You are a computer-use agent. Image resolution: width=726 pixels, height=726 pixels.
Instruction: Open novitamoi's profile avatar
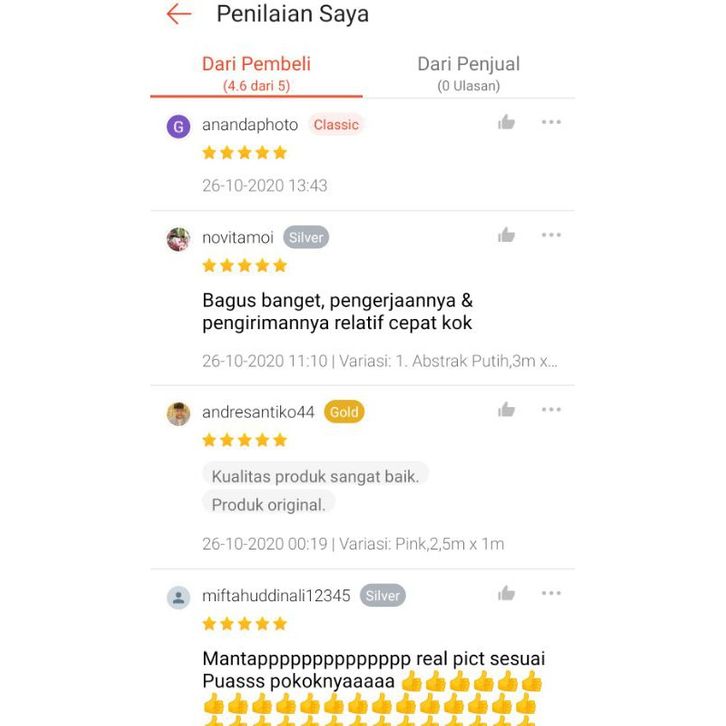(x=178, y=239)
